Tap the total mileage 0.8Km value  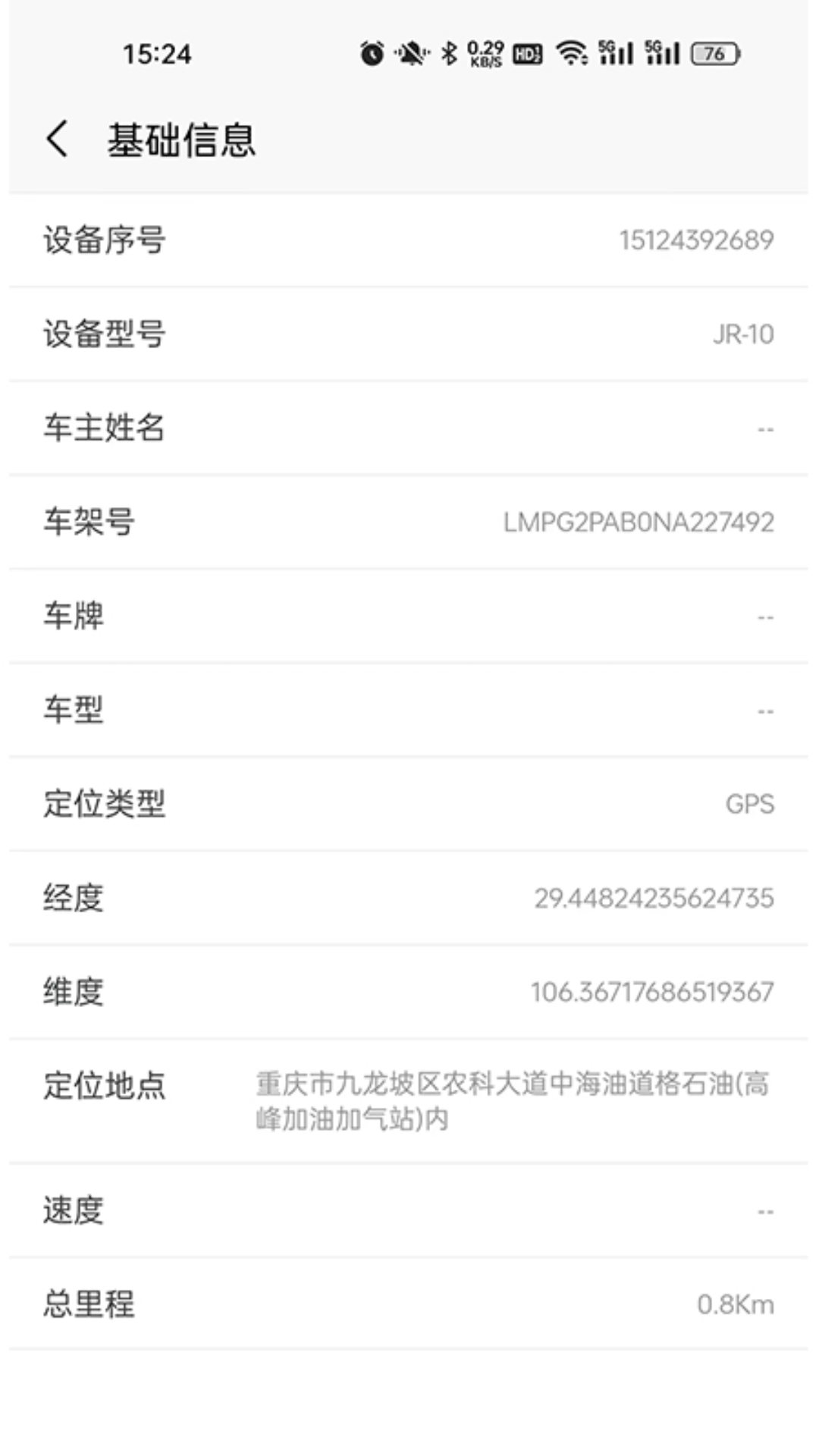(x=736, y=1305)
